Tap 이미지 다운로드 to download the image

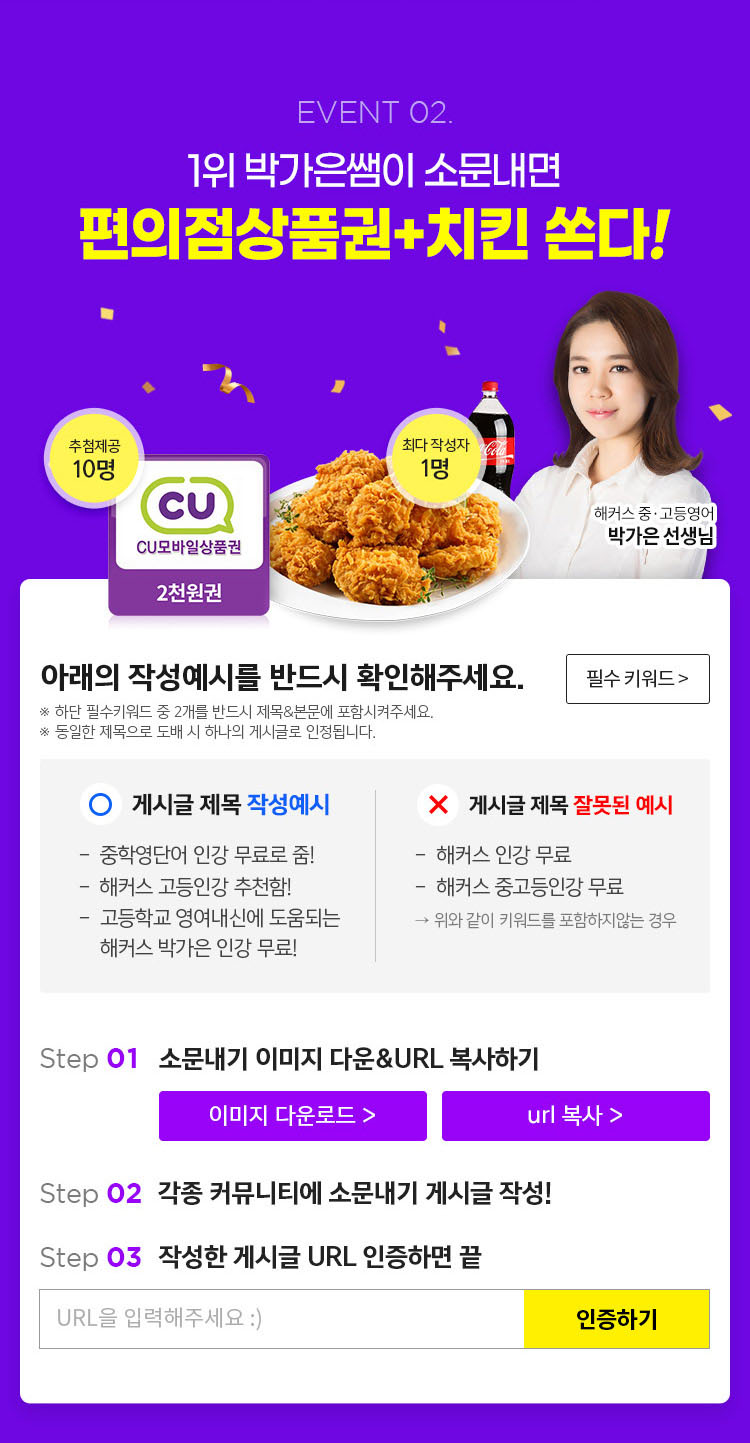pos(292,1116)
